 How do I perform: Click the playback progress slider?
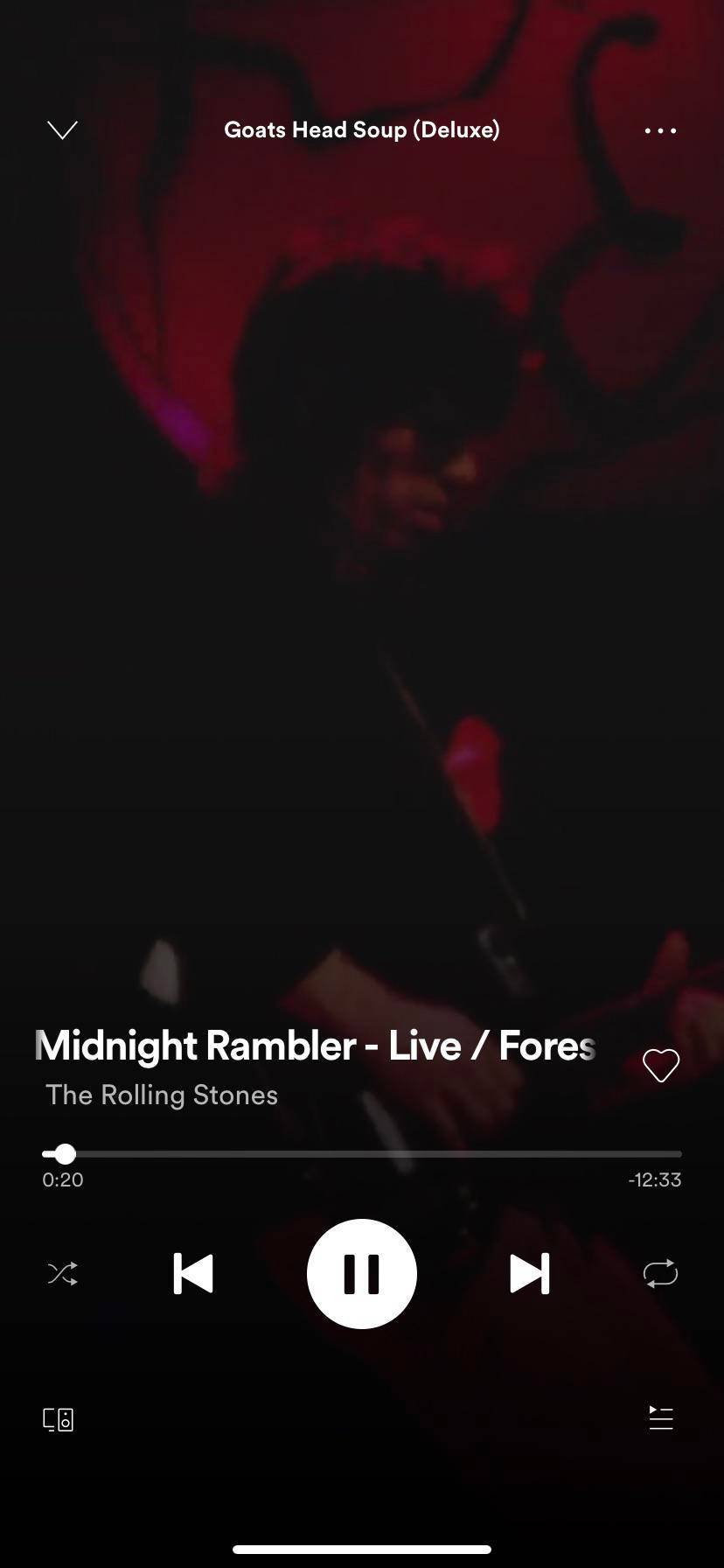361,1153
